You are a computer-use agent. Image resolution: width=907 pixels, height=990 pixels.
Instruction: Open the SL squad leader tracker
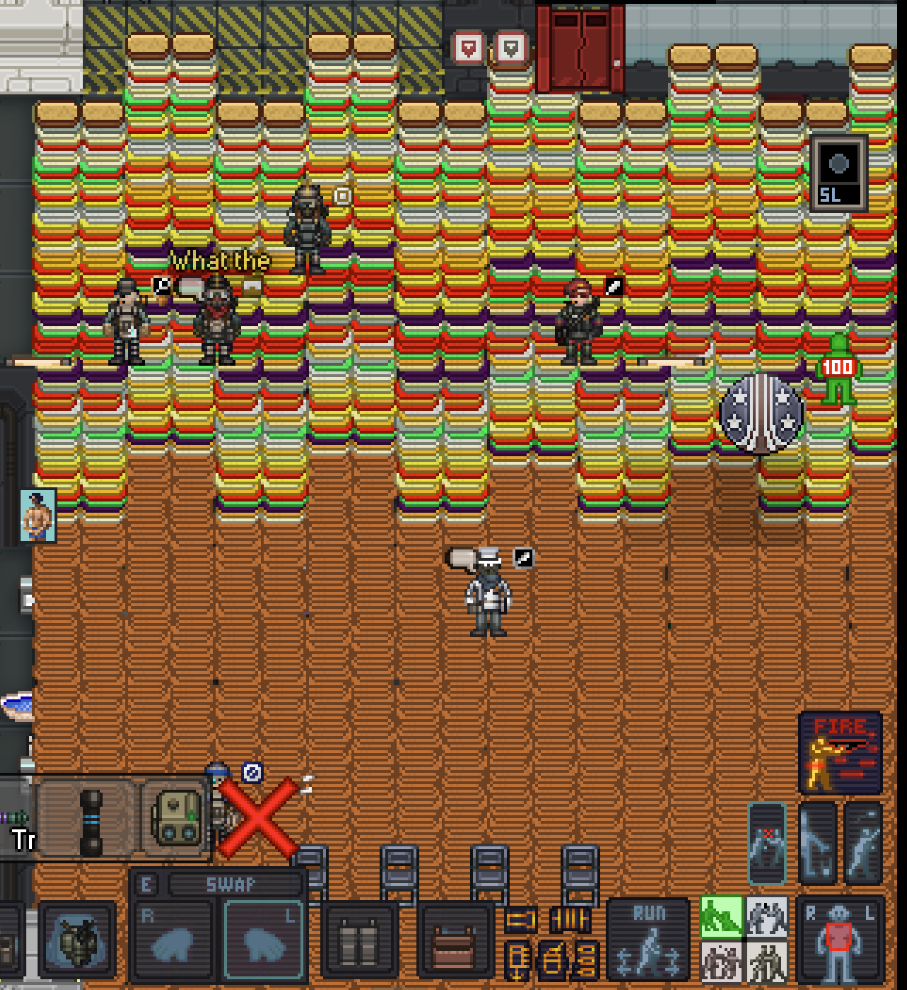tap(838, 174)
